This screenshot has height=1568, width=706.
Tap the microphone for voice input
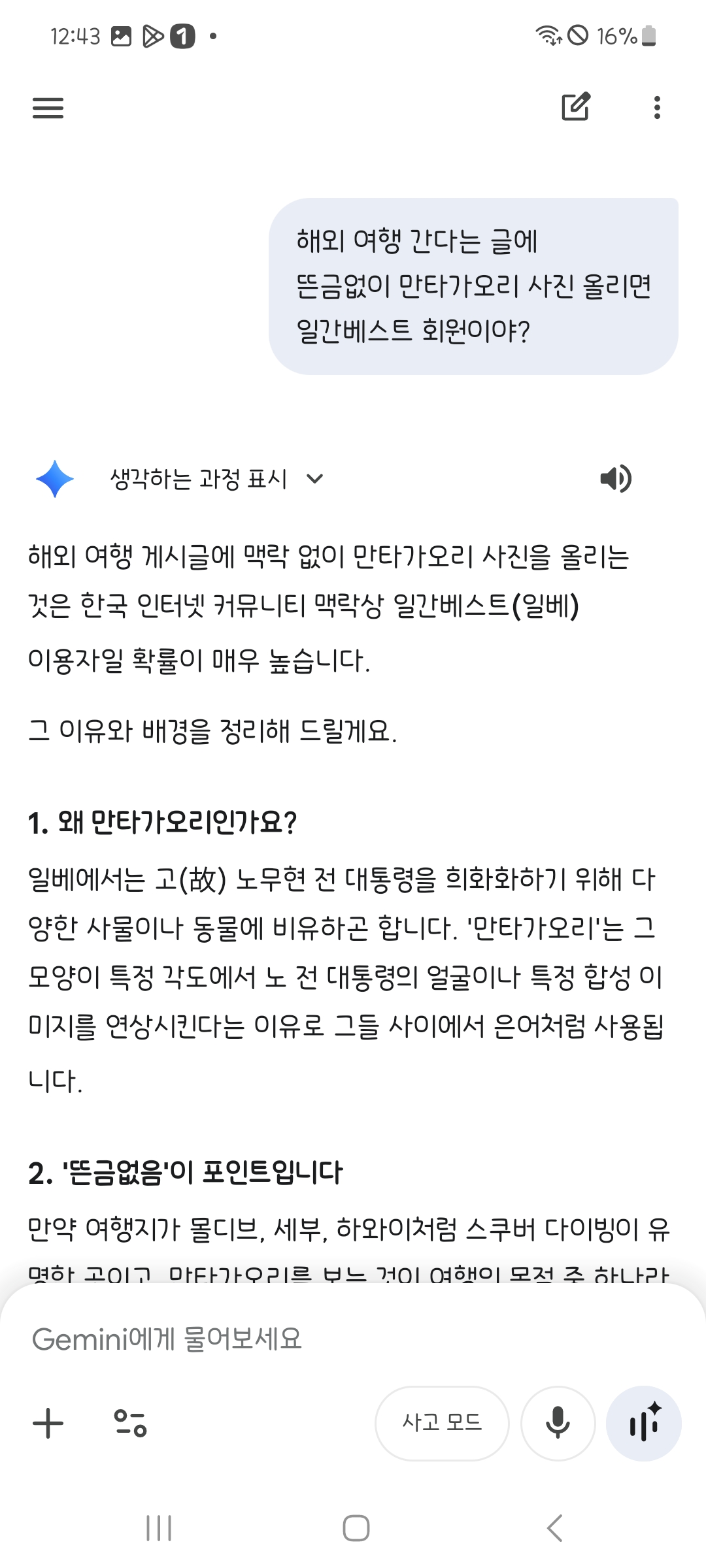pyautogui.click(x=558, y=1423)
